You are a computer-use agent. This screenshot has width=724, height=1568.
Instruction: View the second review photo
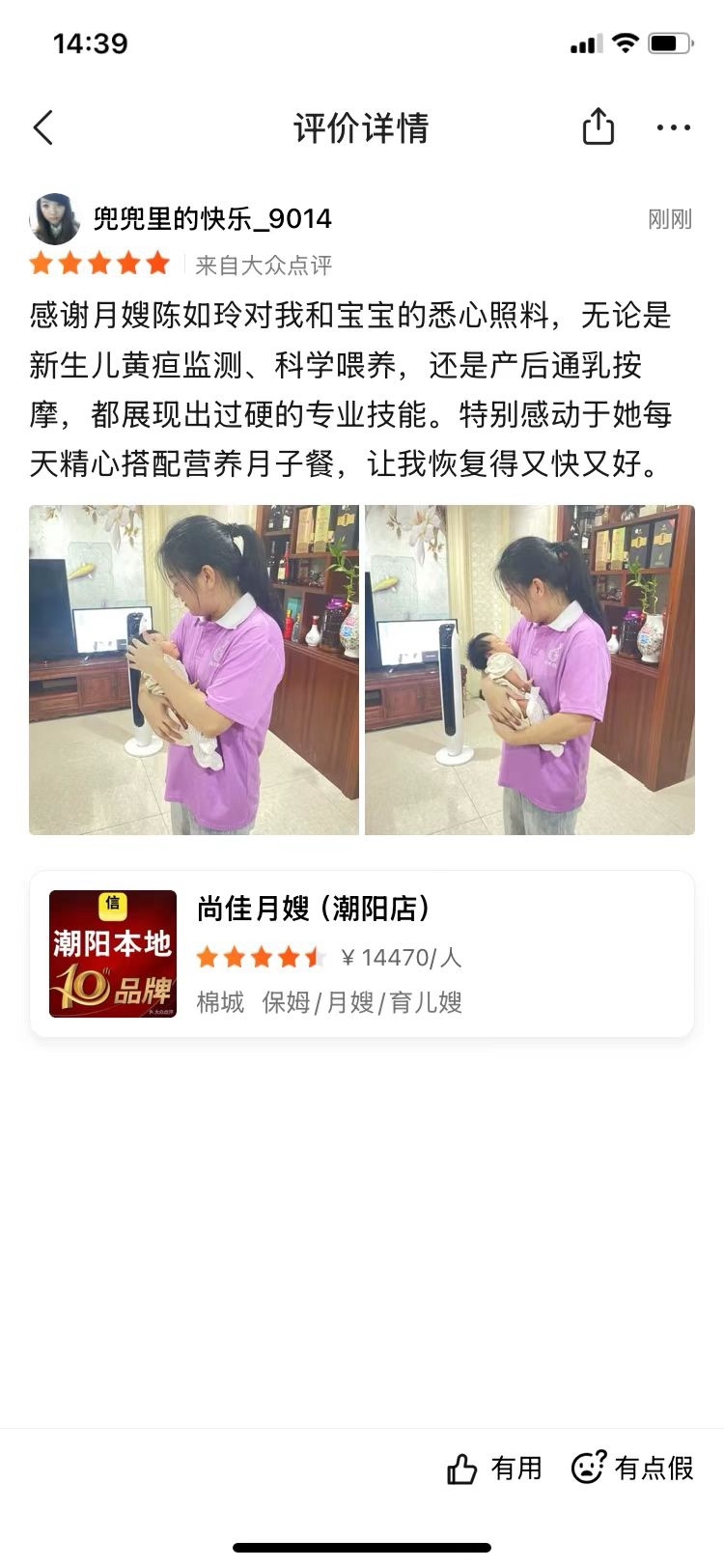tap(530, 669)
